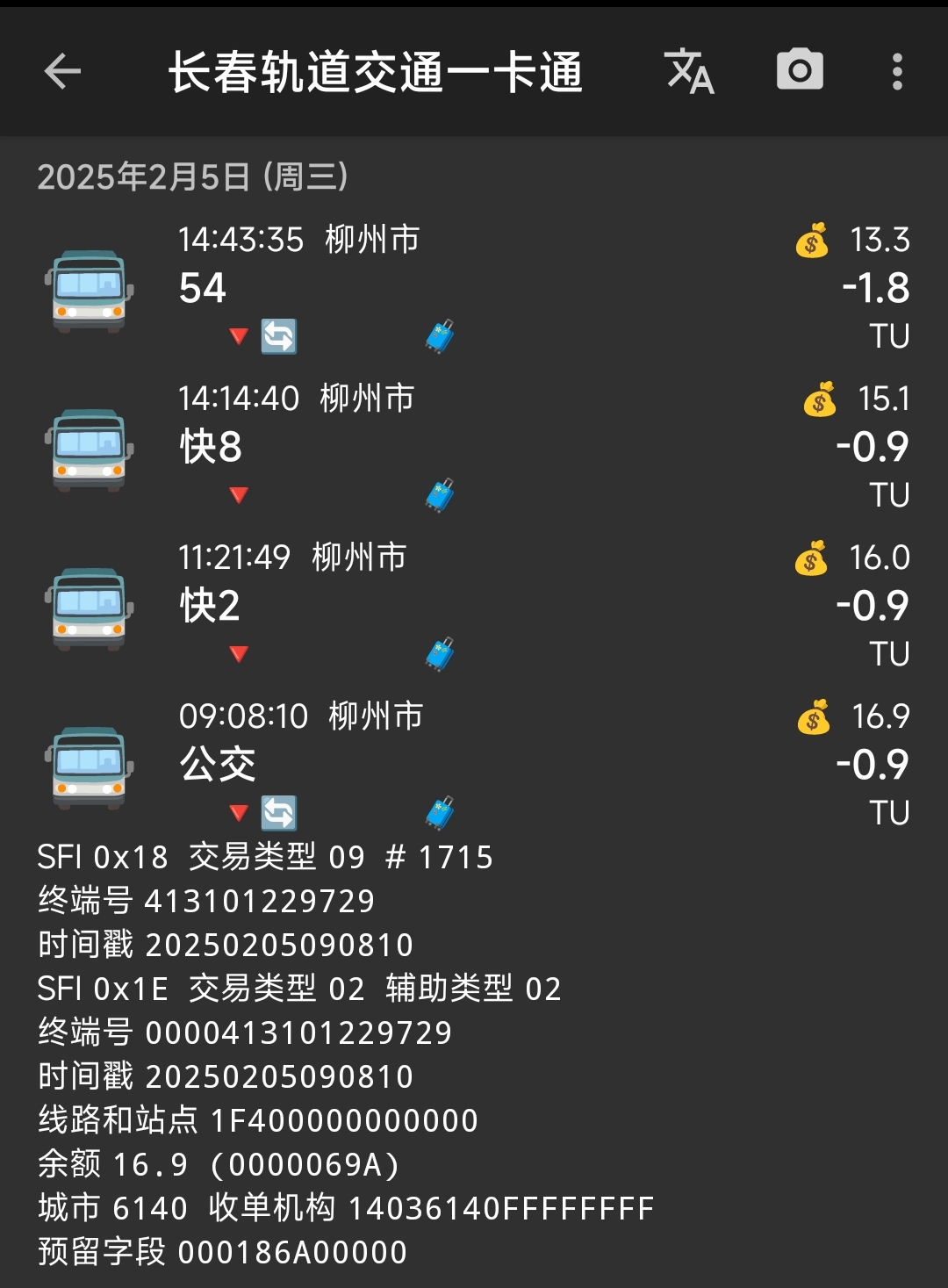Tap the camera icon in the app bar
The height and width of the screenshot is (1288, 948).
(x=800, y=71)
